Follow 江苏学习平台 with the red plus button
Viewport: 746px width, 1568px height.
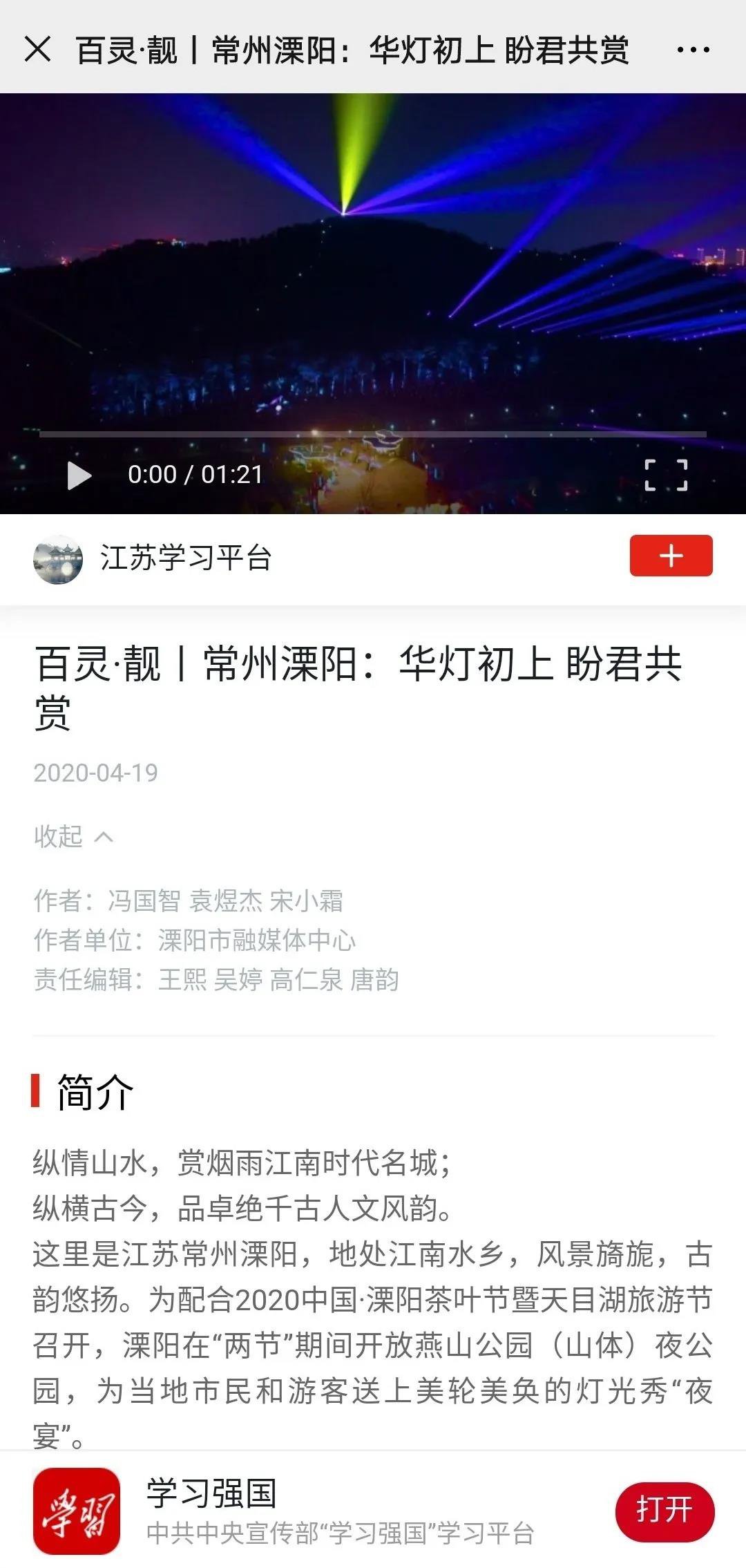click(671, 556)
